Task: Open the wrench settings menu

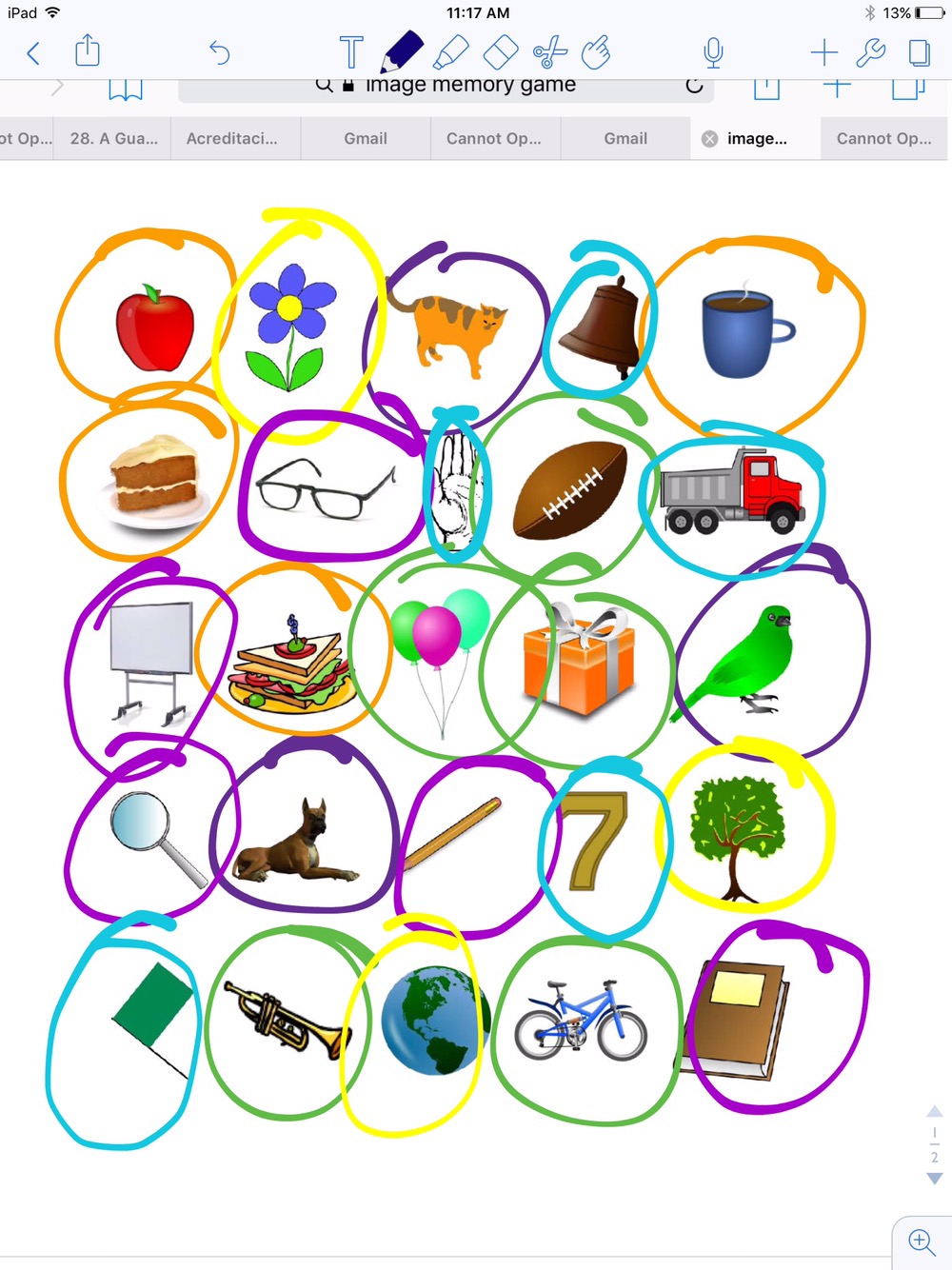Action: (870, 52)
